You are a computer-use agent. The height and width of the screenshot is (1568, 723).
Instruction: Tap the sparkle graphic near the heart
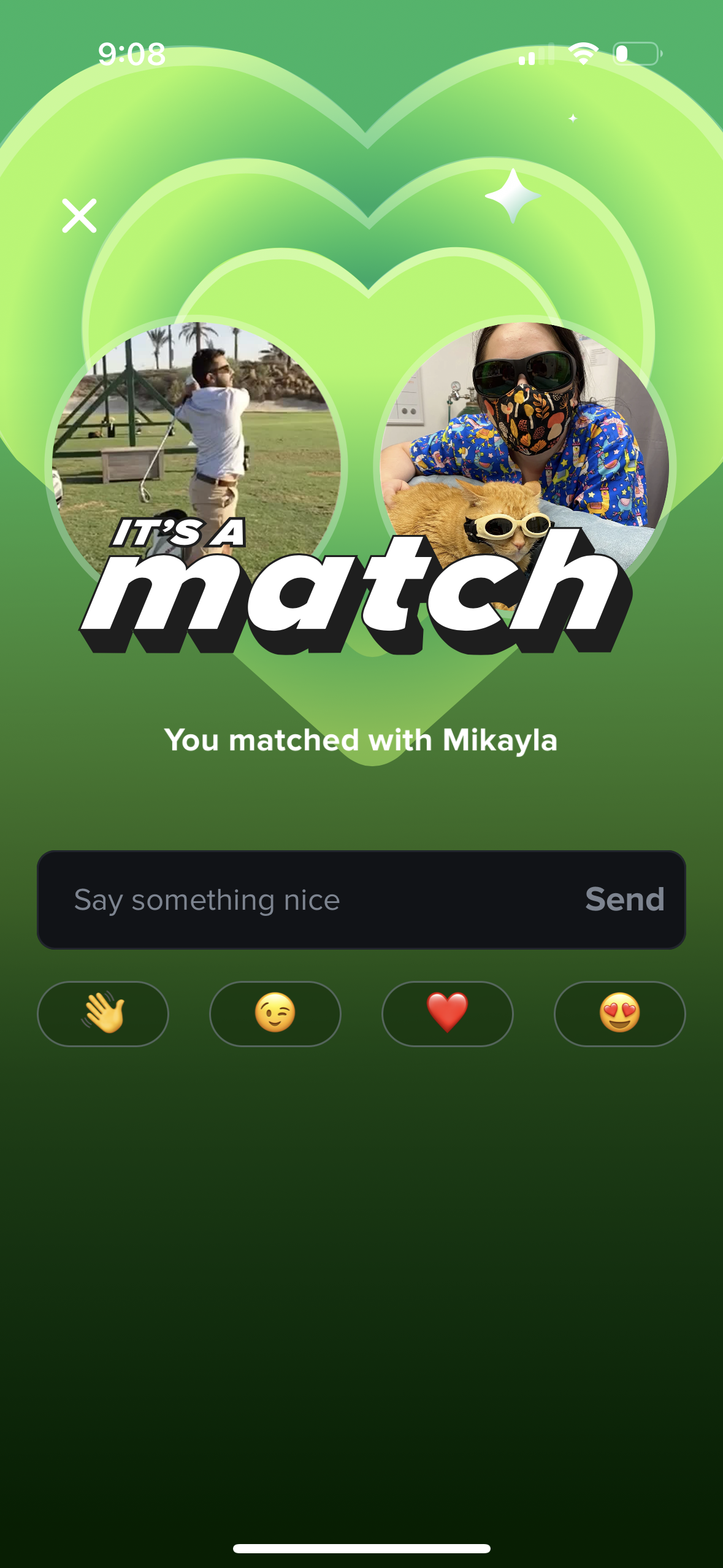513,196
